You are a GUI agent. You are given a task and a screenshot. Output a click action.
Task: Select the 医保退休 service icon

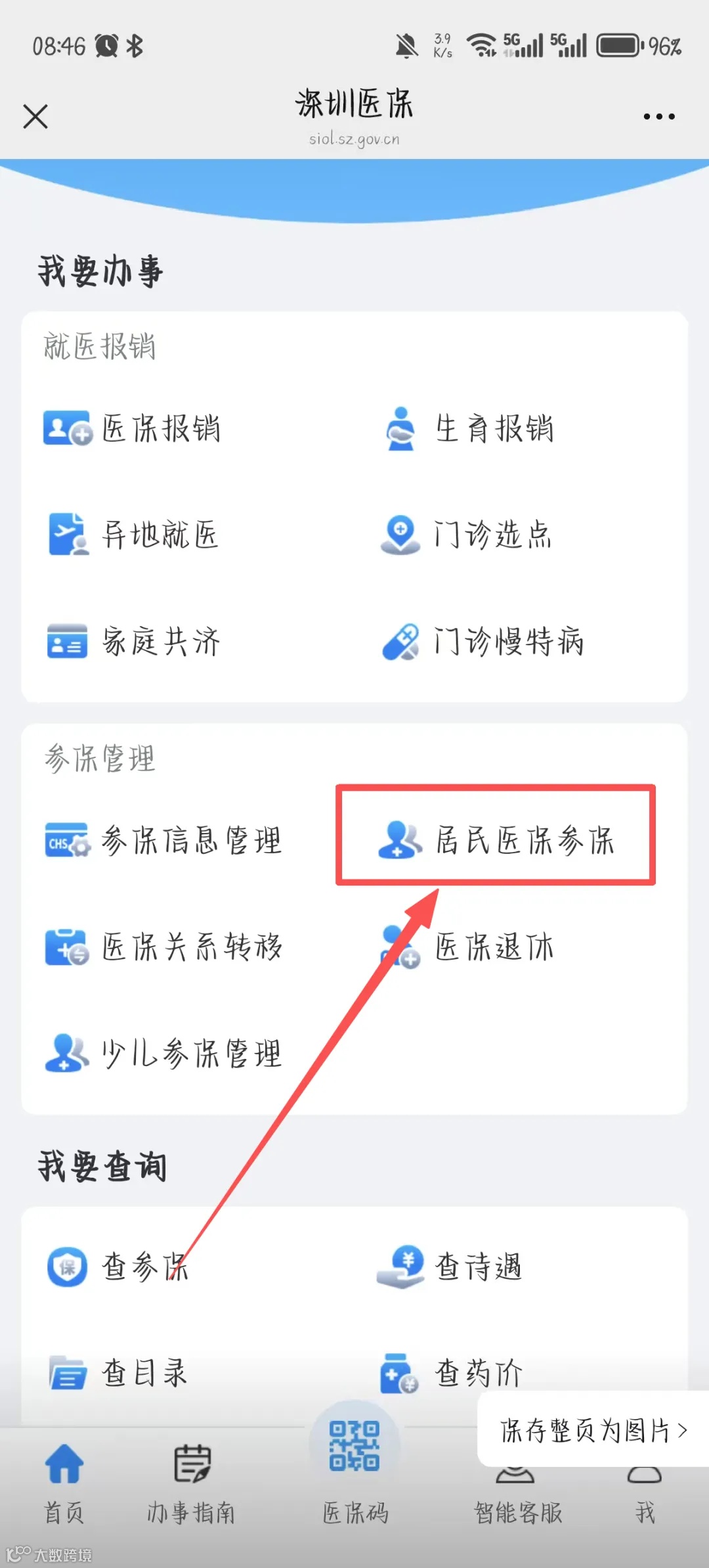click(400, 946)
